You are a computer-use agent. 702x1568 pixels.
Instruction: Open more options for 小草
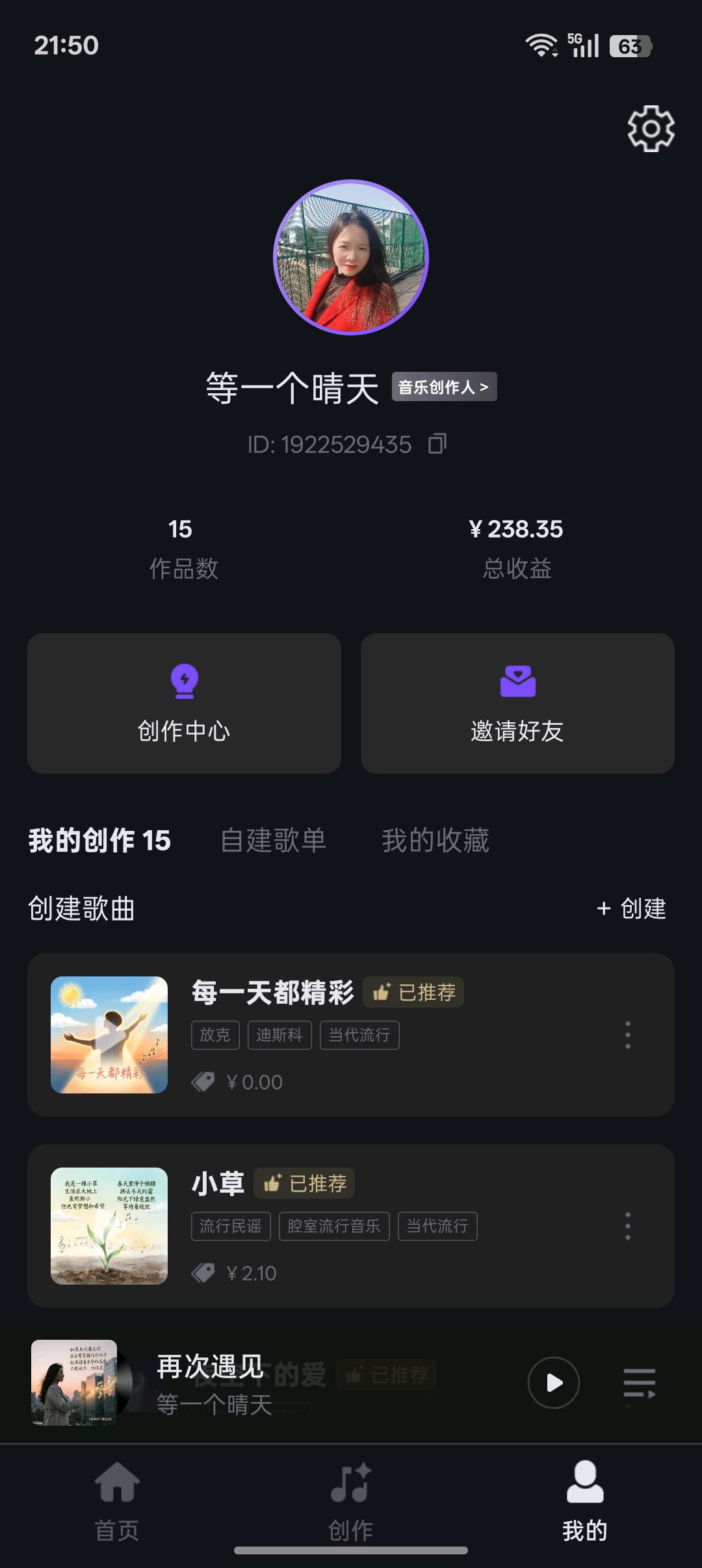coord(627,1226)
